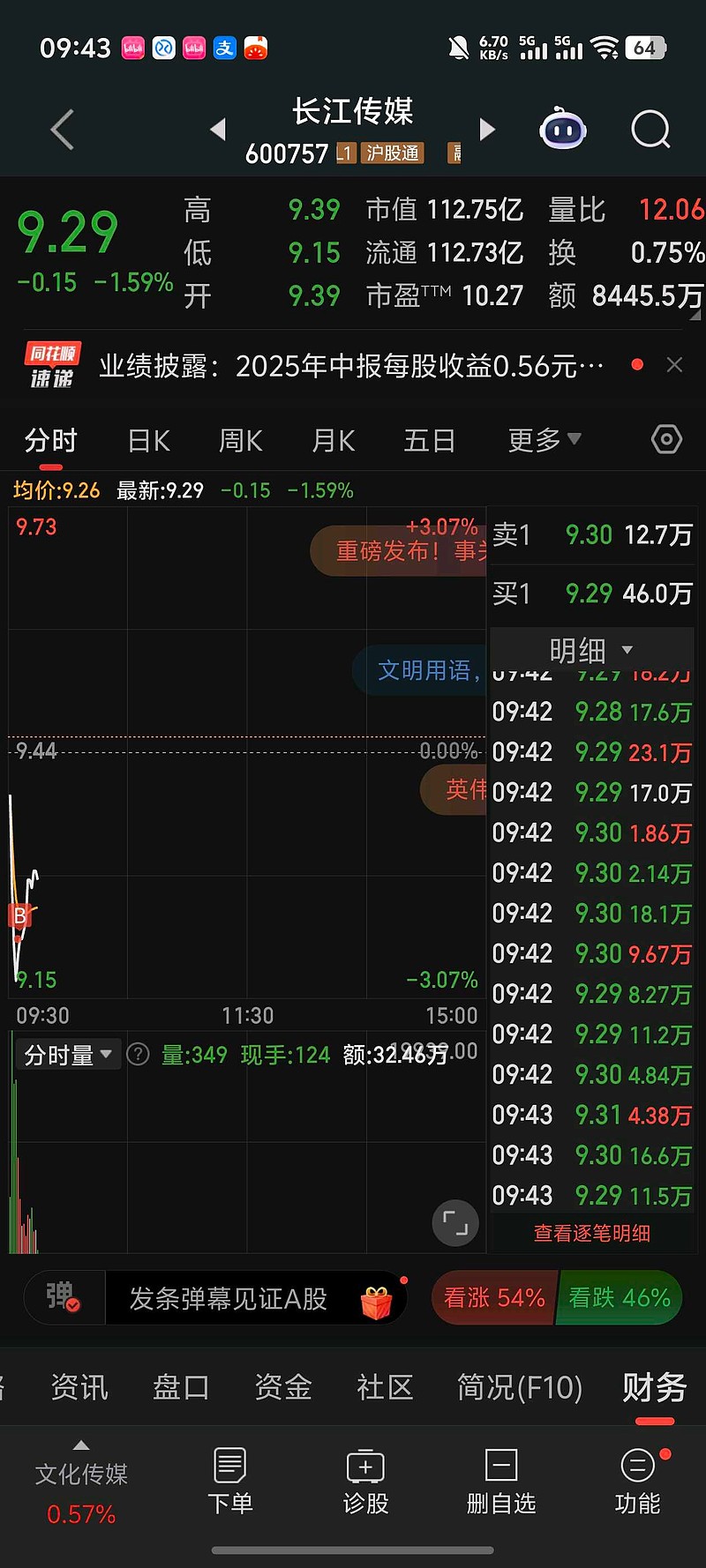
Task: Switch to the 周K chart tab
Action: point(241,440)
